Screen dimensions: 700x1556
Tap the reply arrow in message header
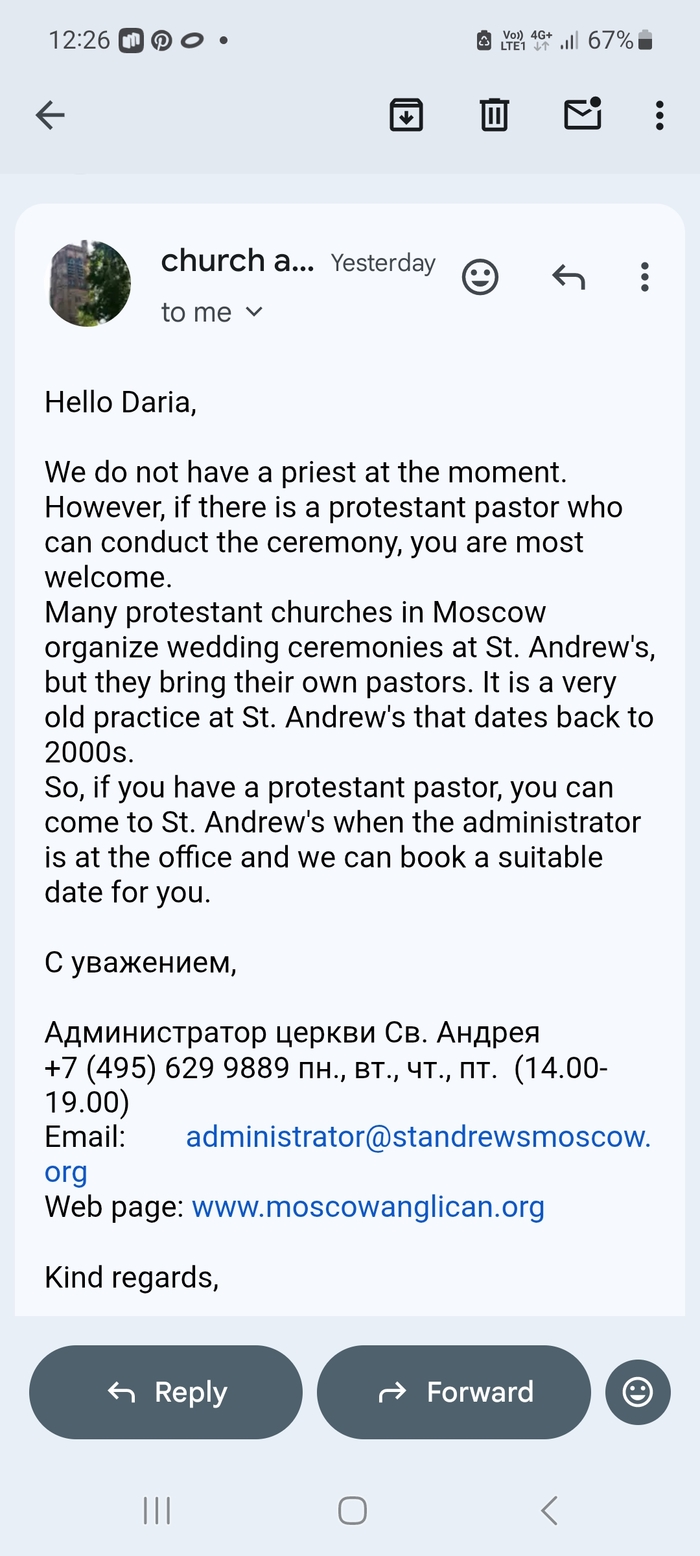(568, 277)
